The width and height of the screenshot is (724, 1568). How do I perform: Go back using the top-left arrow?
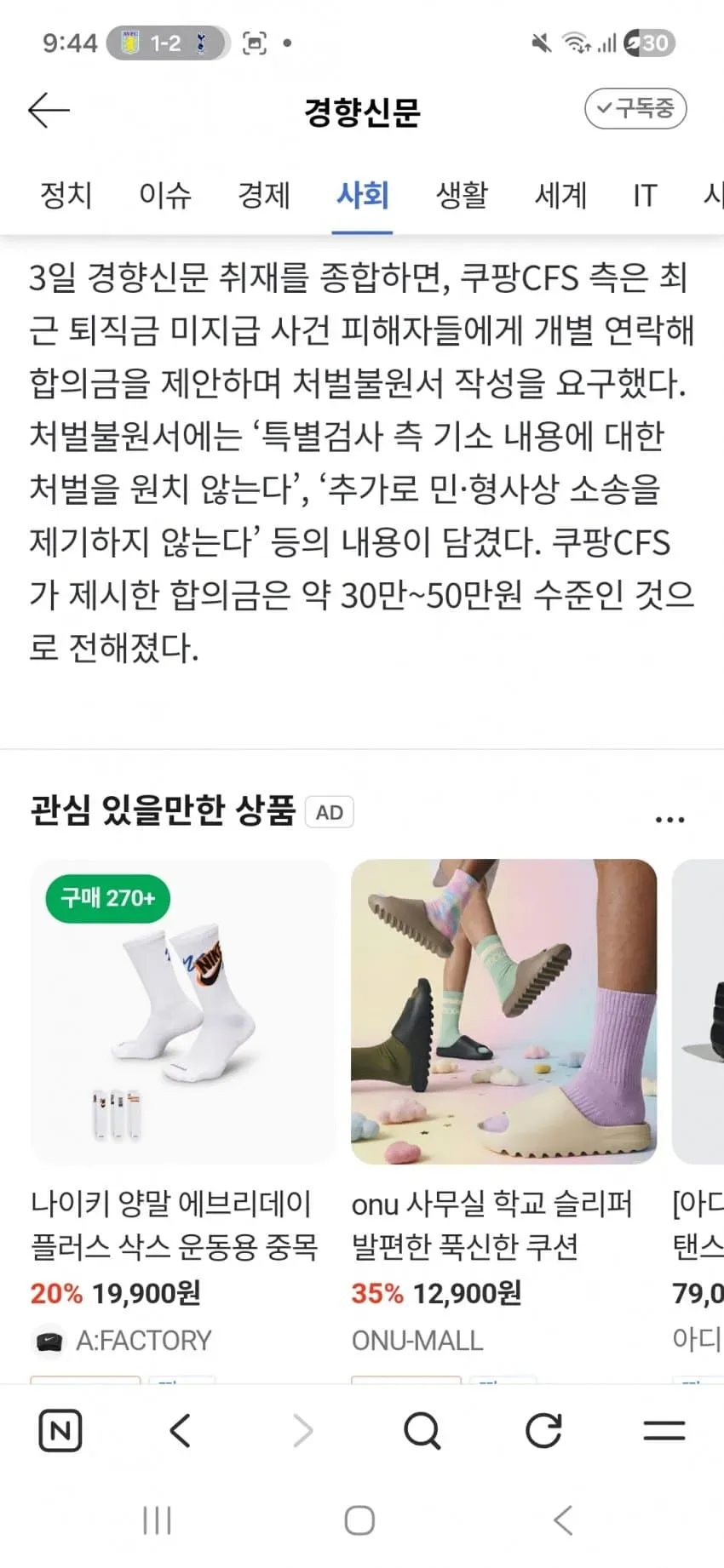[49, 110]
